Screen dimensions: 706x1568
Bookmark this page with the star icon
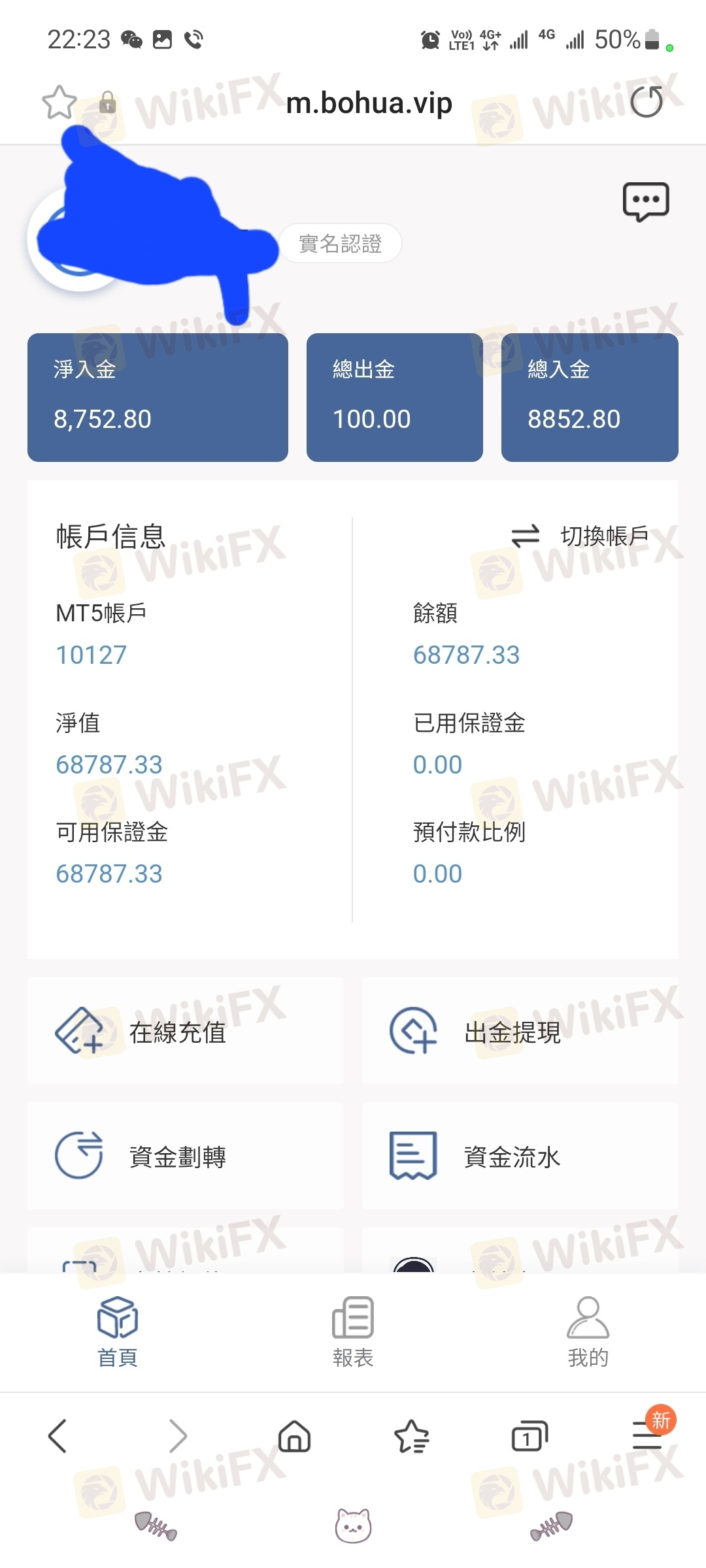59,103
